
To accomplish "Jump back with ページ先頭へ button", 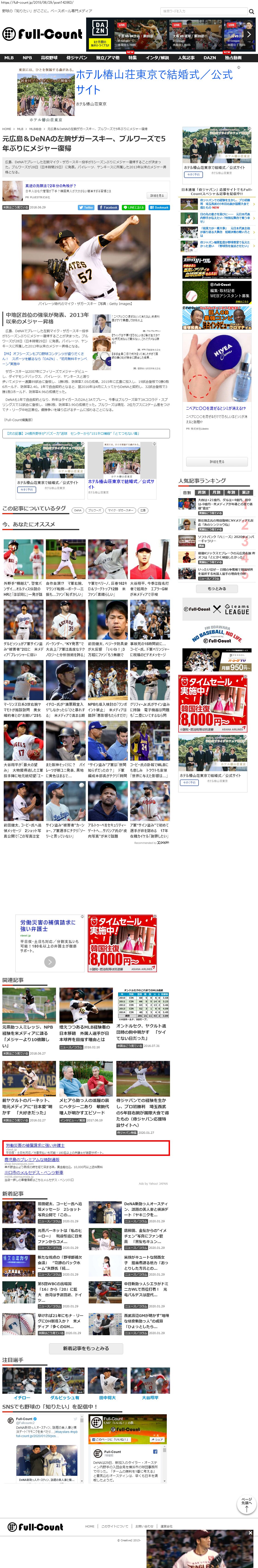I will click(246, 1505).
